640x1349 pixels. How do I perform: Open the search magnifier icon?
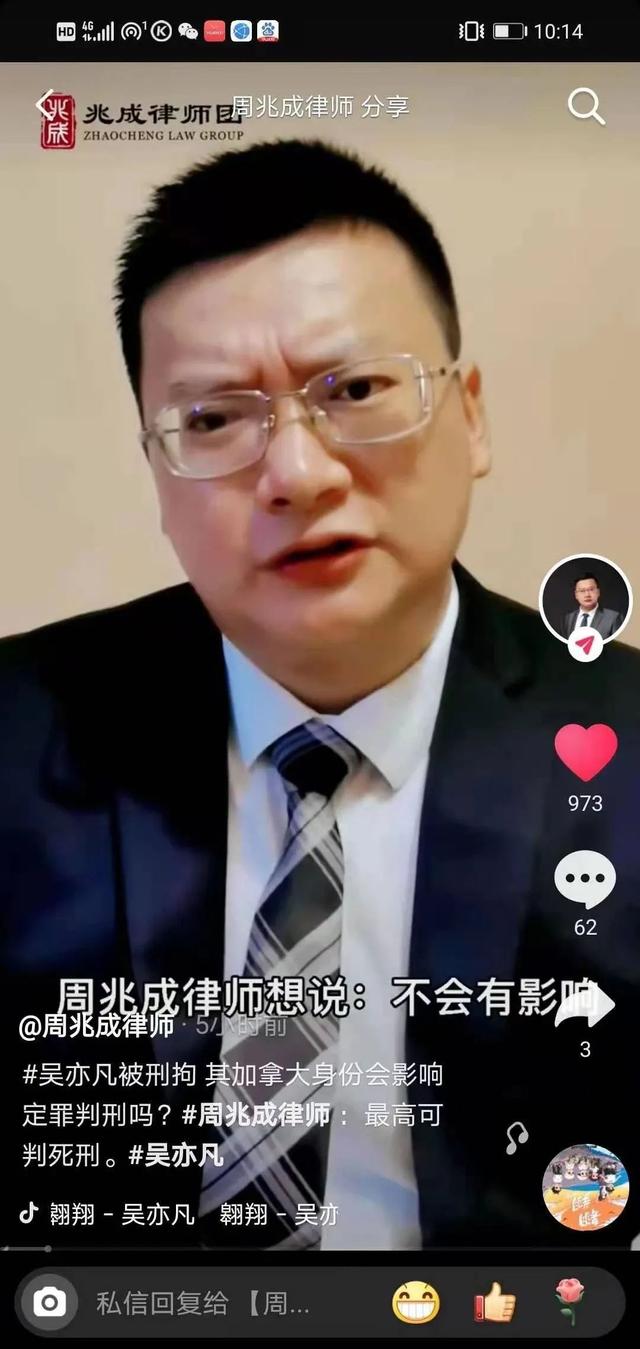[586, 106]
